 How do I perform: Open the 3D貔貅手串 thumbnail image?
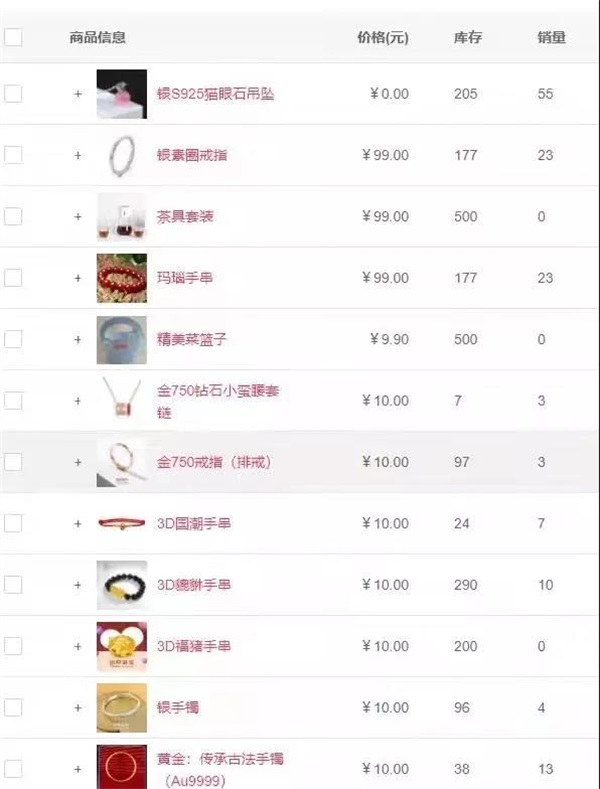click(x=122, y=585)
